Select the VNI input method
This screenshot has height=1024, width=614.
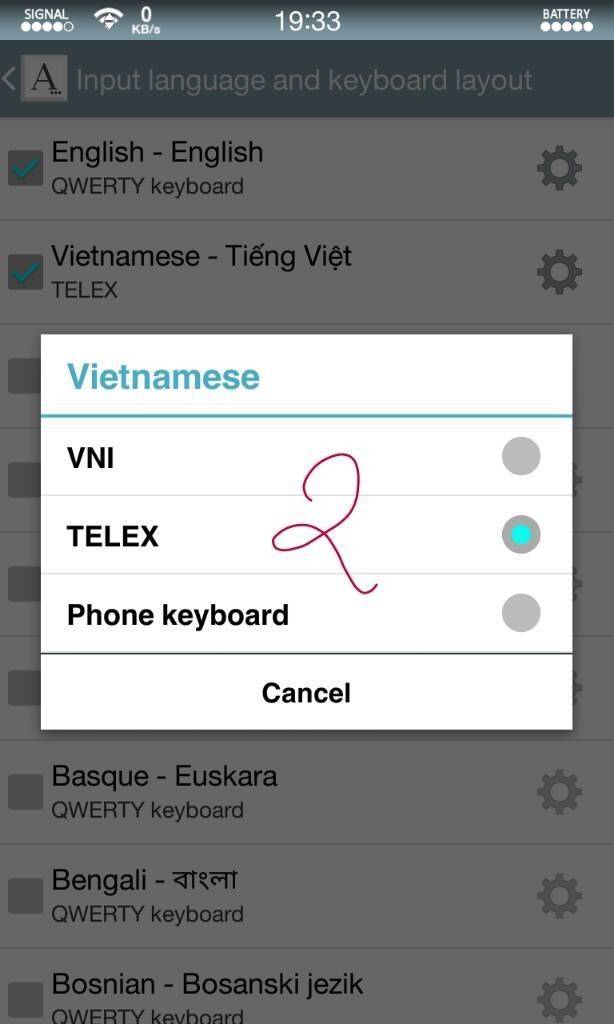520,457
